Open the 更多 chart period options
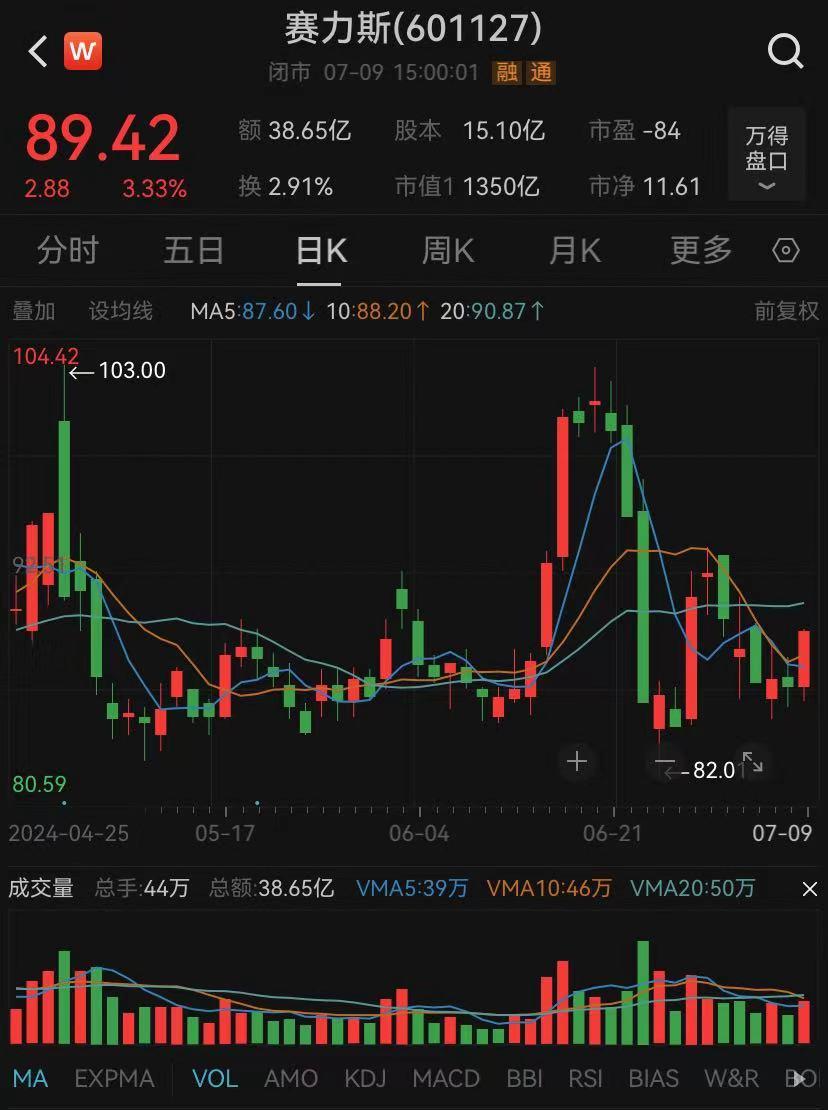 point(701,250)
